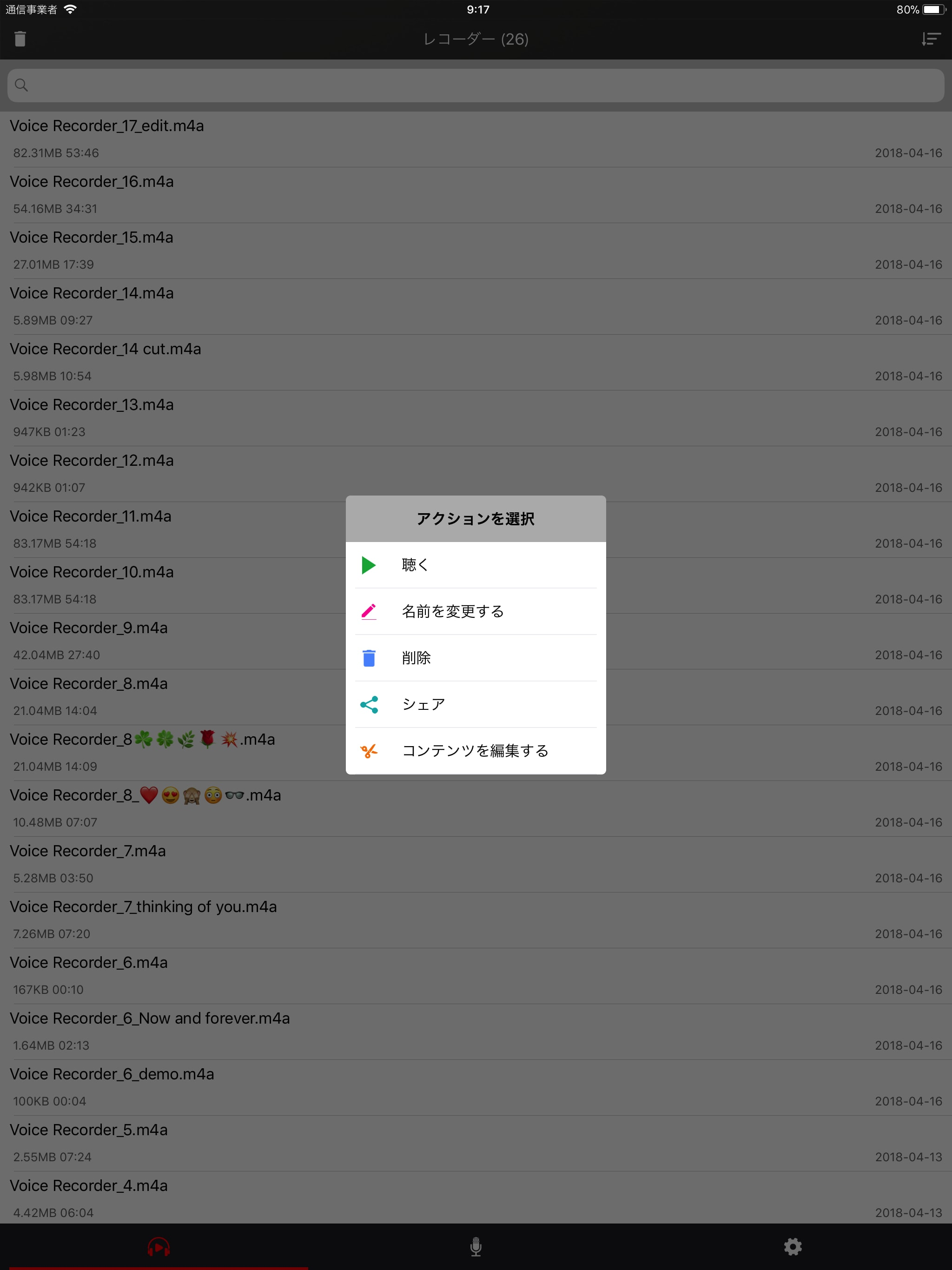This screenshot has height=1270, width=952.
Task: Choose コンテンツを編集する in the dialog
Action: (476, 750)
